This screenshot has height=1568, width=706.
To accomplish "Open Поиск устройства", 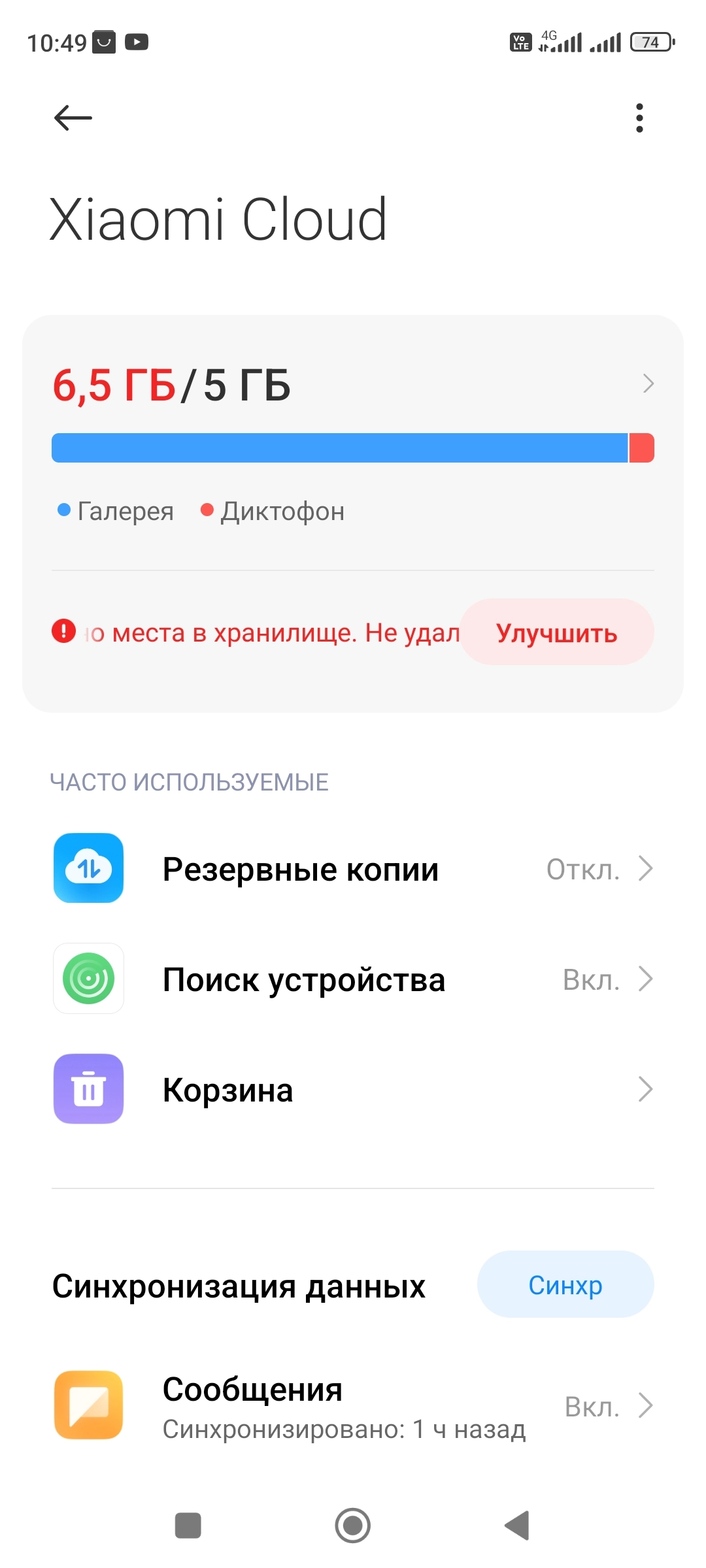I will click(x=353, y=979).
